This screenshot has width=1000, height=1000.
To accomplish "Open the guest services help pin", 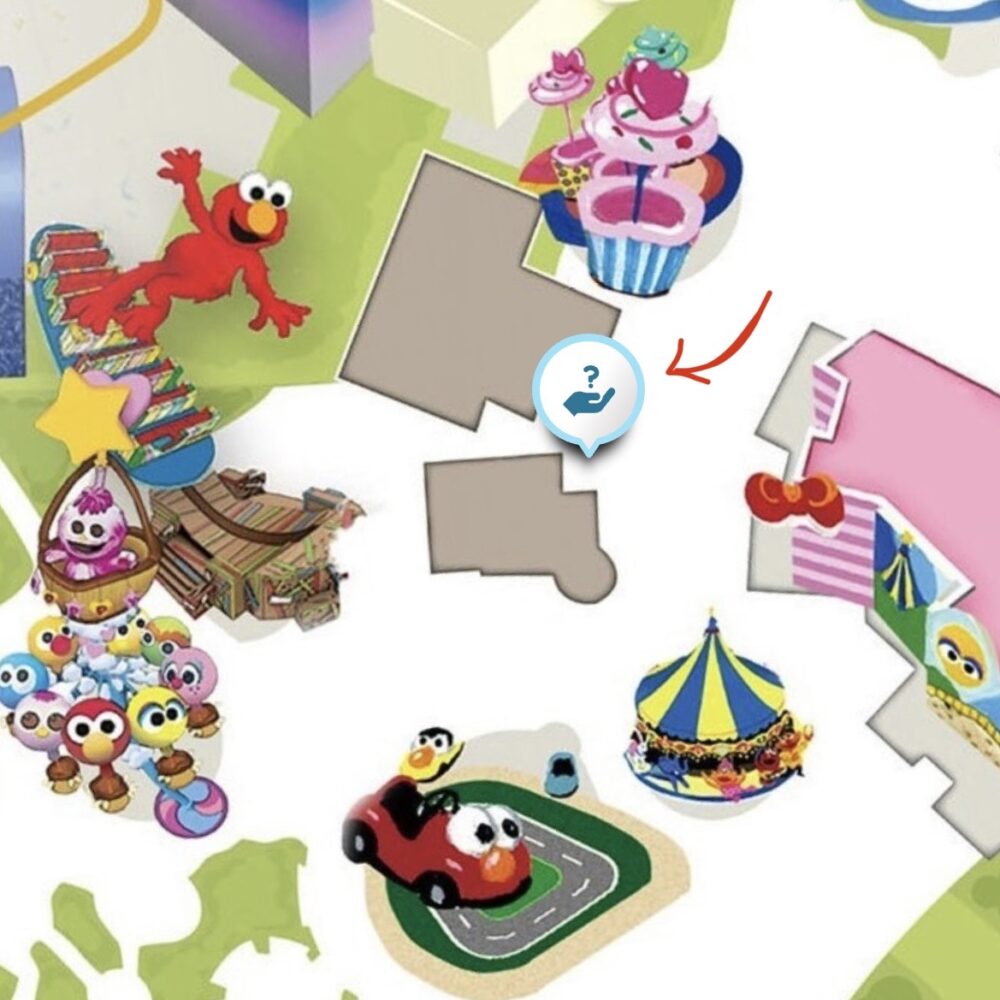I will tap(588, 391).
